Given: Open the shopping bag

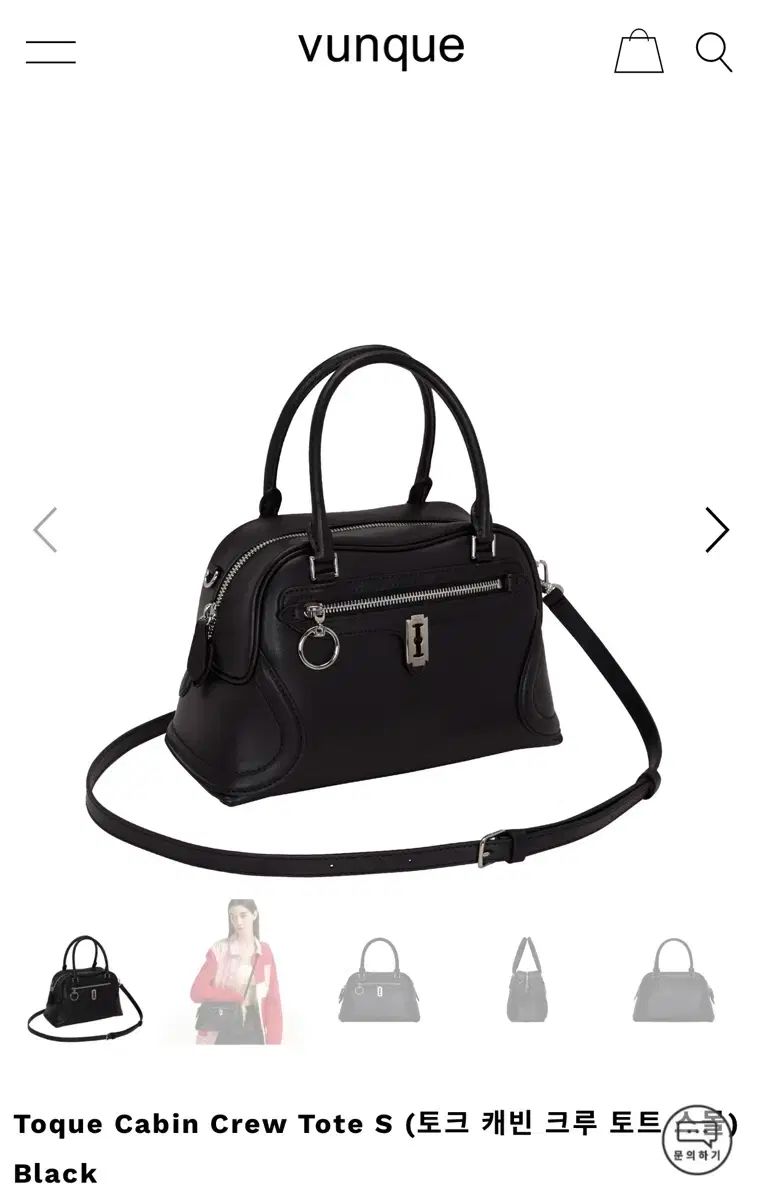Looking at the screenshot, I should (x=638, y=51).
